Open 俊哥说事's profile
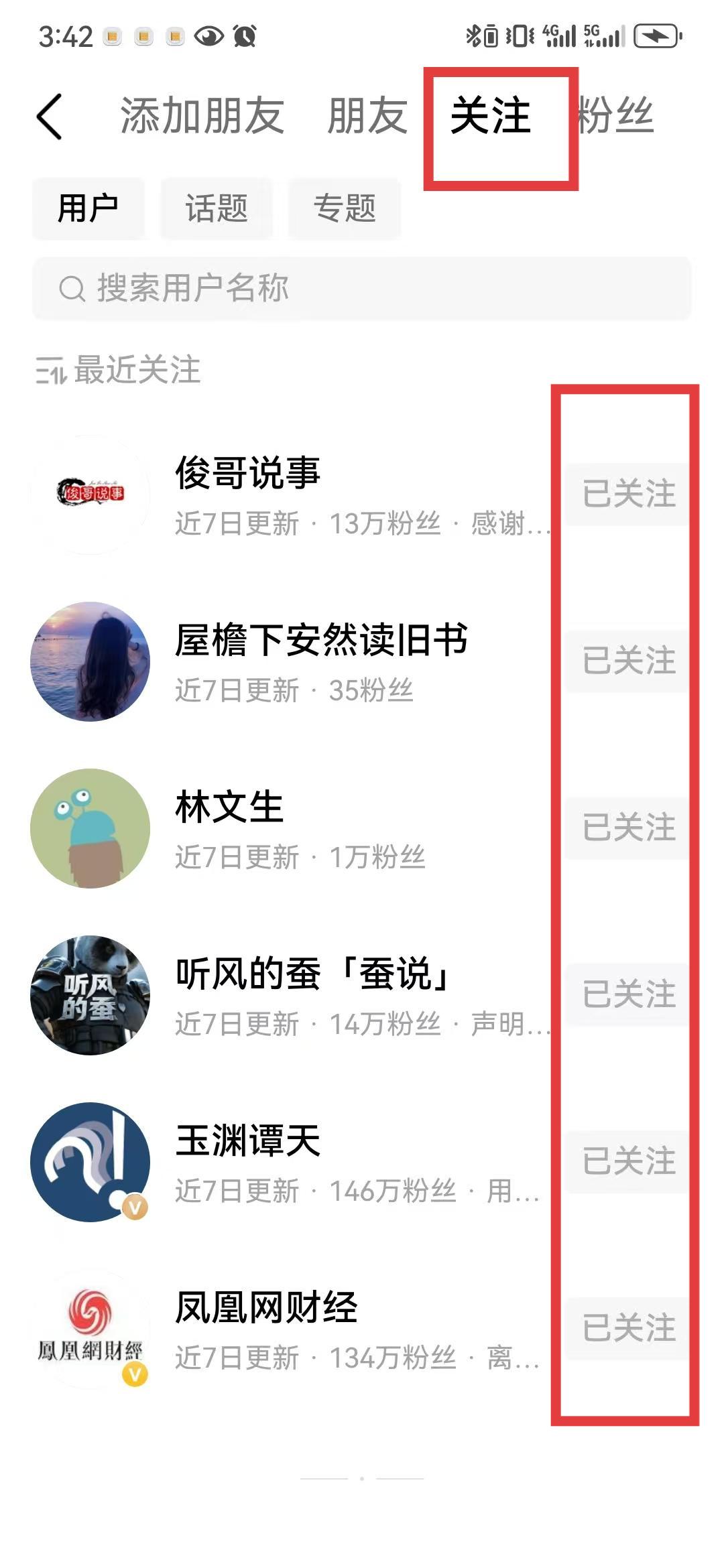This screenshot has height=1568, width=724. (x=248, y=473)
